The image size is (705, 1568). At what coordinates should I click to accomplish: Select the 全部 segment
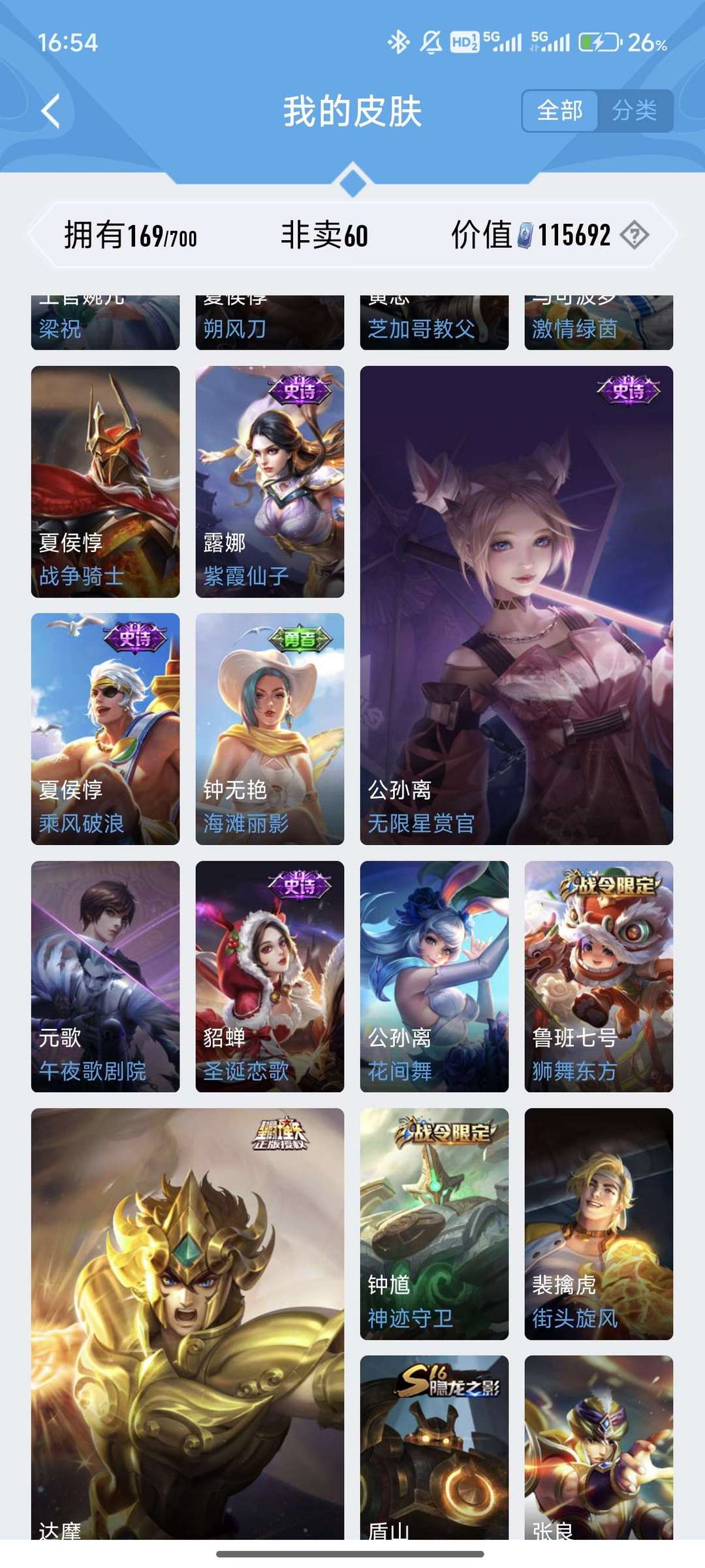tap(560, 111)
